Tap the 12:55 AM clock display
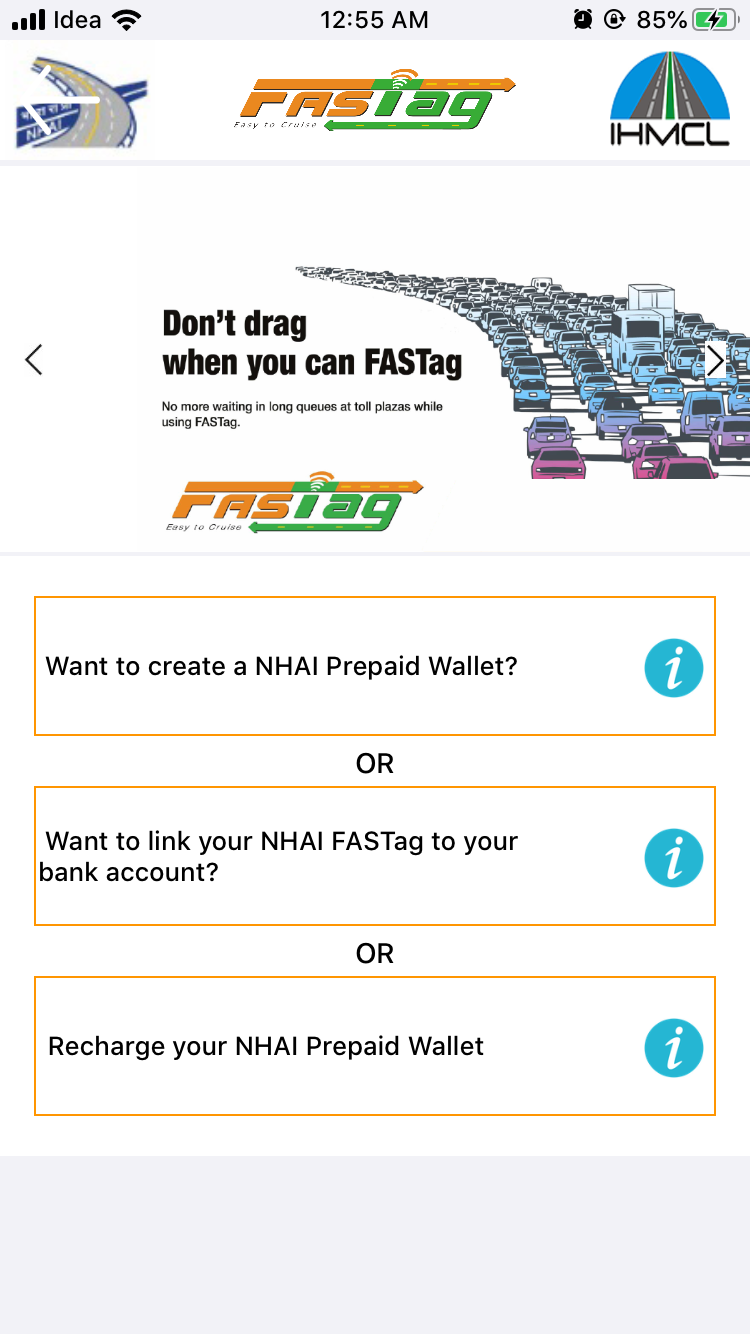Viewport: 750px width, 1334px height. pos(375,18)
